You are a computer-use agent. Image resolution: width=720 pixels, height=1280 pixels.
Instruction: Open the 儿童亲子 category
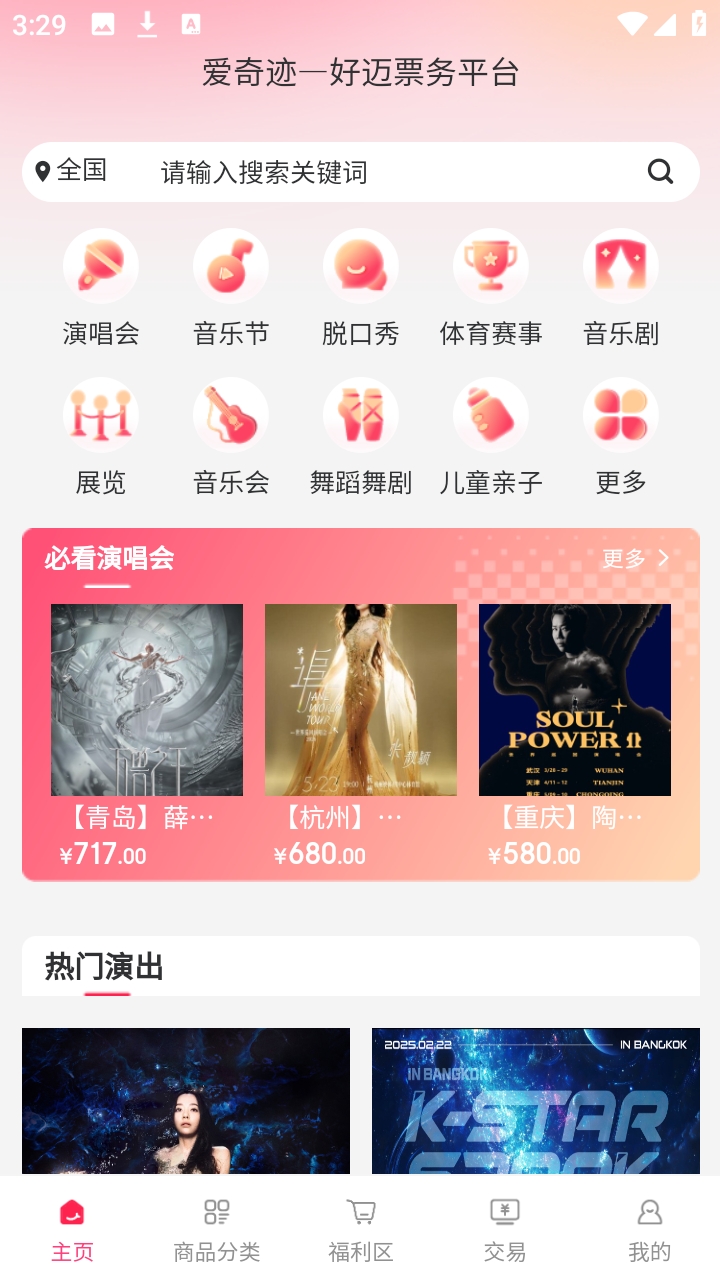tap(491, 437)
